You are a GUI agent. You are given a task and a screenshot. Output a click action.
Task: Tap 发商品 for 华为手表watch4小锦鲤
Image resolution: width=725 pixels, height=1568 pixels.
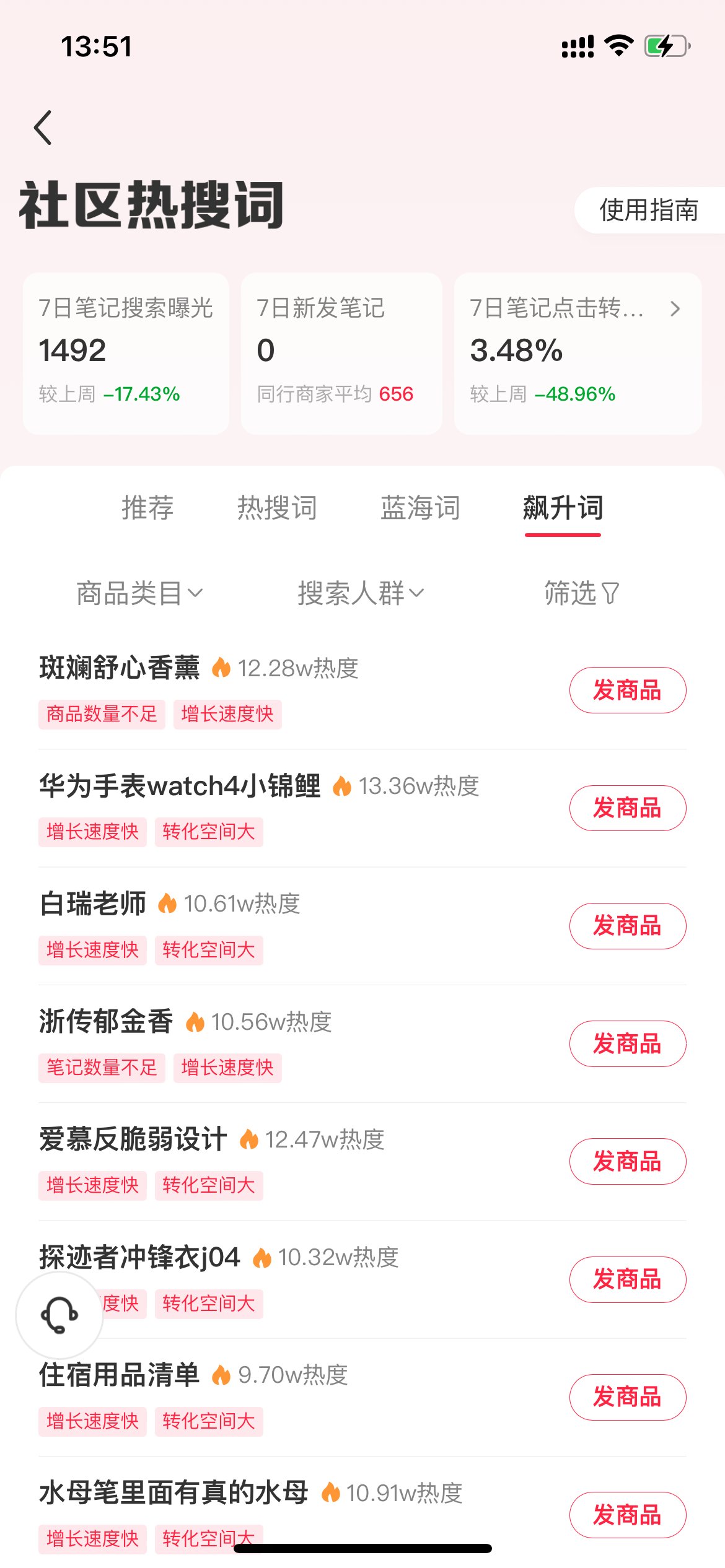[x=627, y=808]
